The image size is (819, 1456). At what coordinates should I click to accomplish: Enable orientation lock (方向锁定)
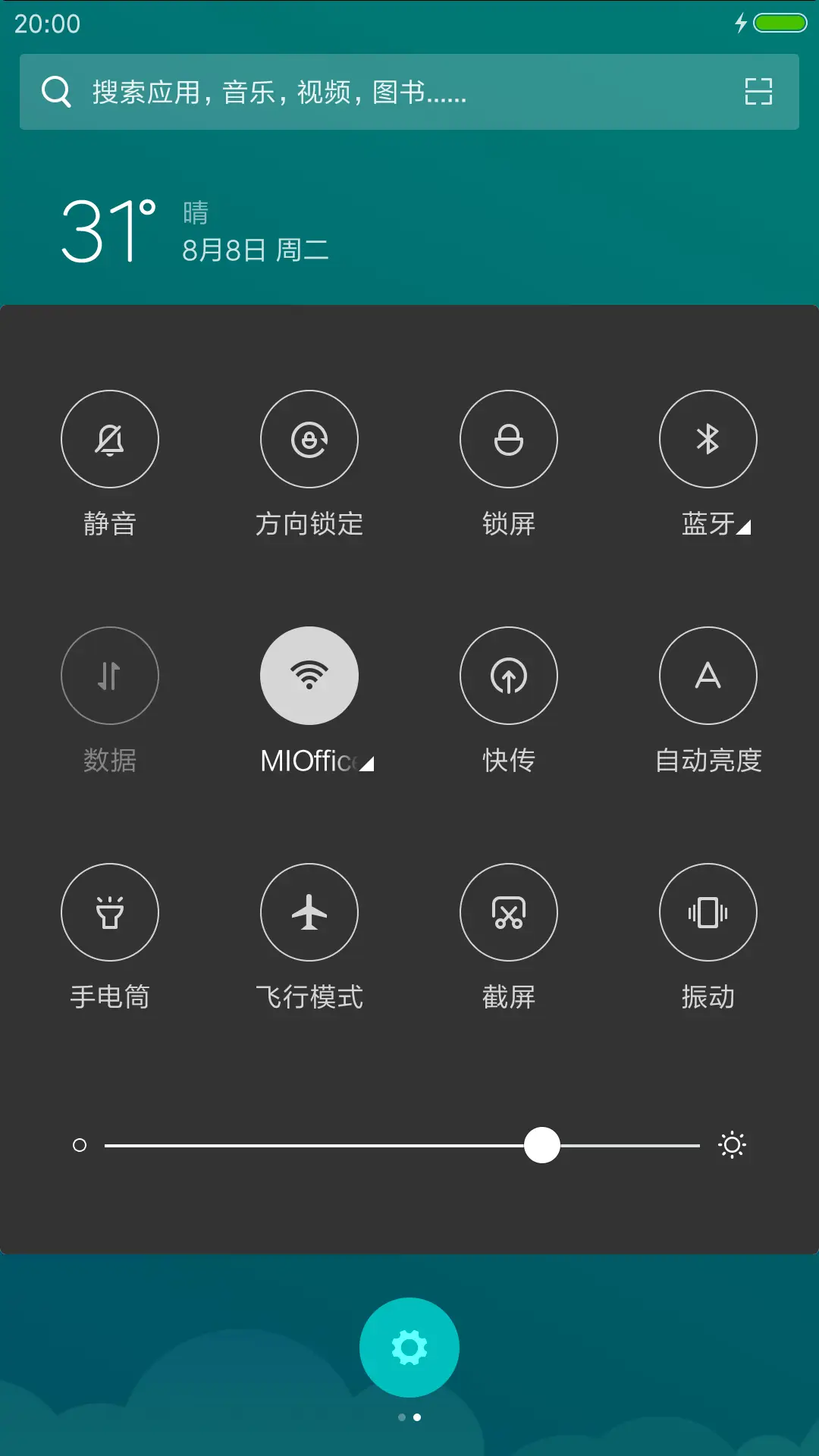point(309,439)
